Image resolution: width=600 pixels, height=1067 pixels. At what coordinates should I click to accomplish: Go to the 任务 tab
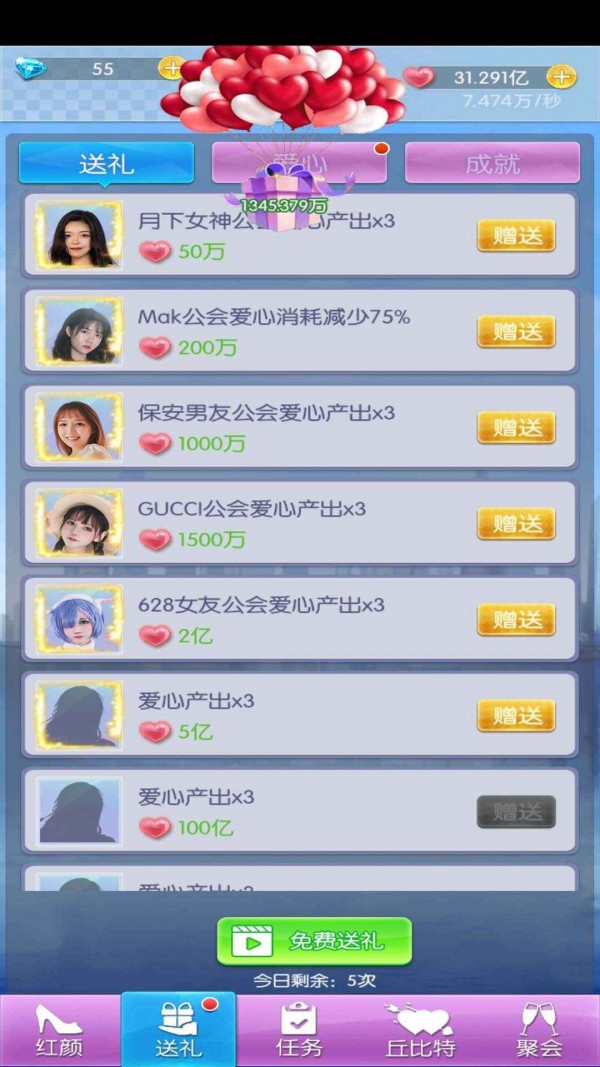(x=299, y=1030)
